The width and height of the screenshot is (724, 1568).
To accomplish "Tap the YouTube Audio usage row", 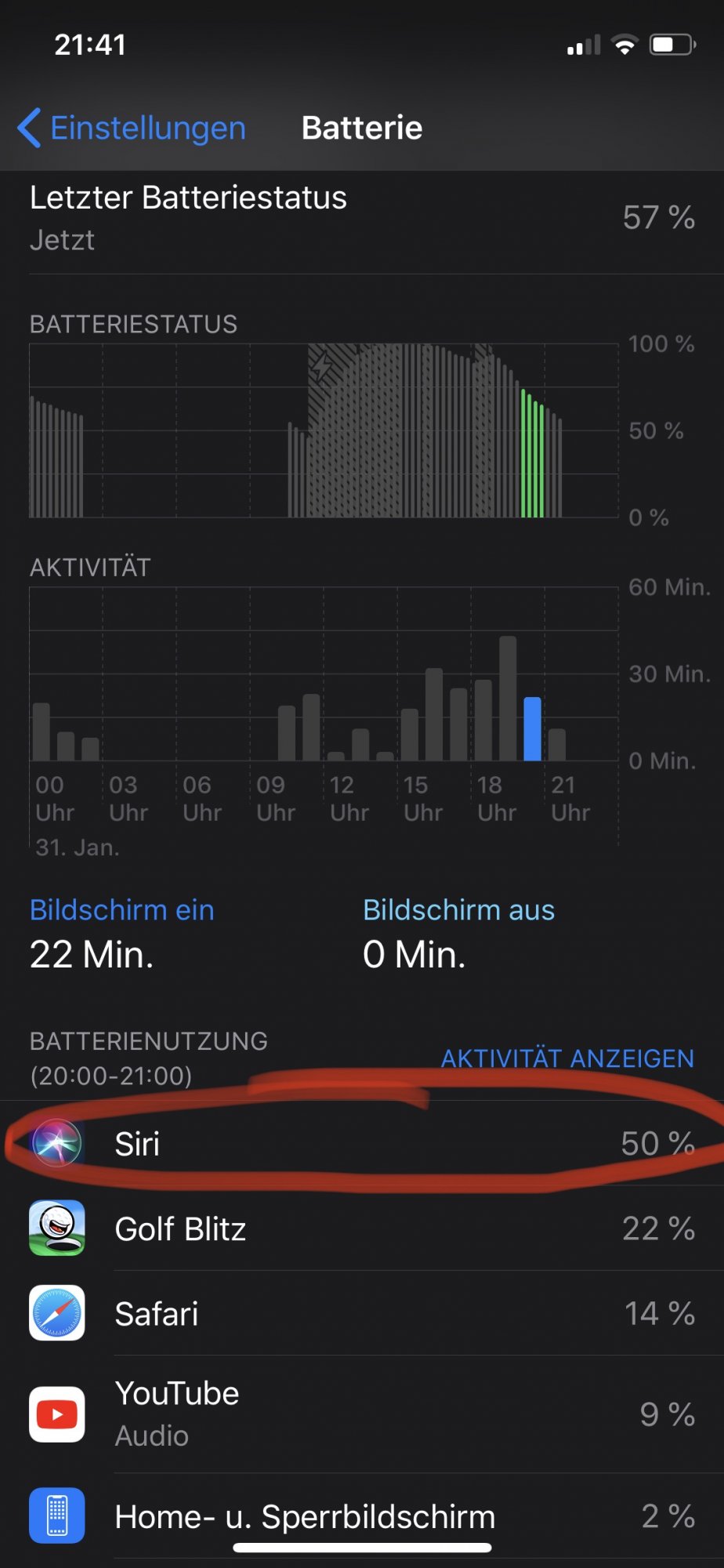I will coord(362,1414).
